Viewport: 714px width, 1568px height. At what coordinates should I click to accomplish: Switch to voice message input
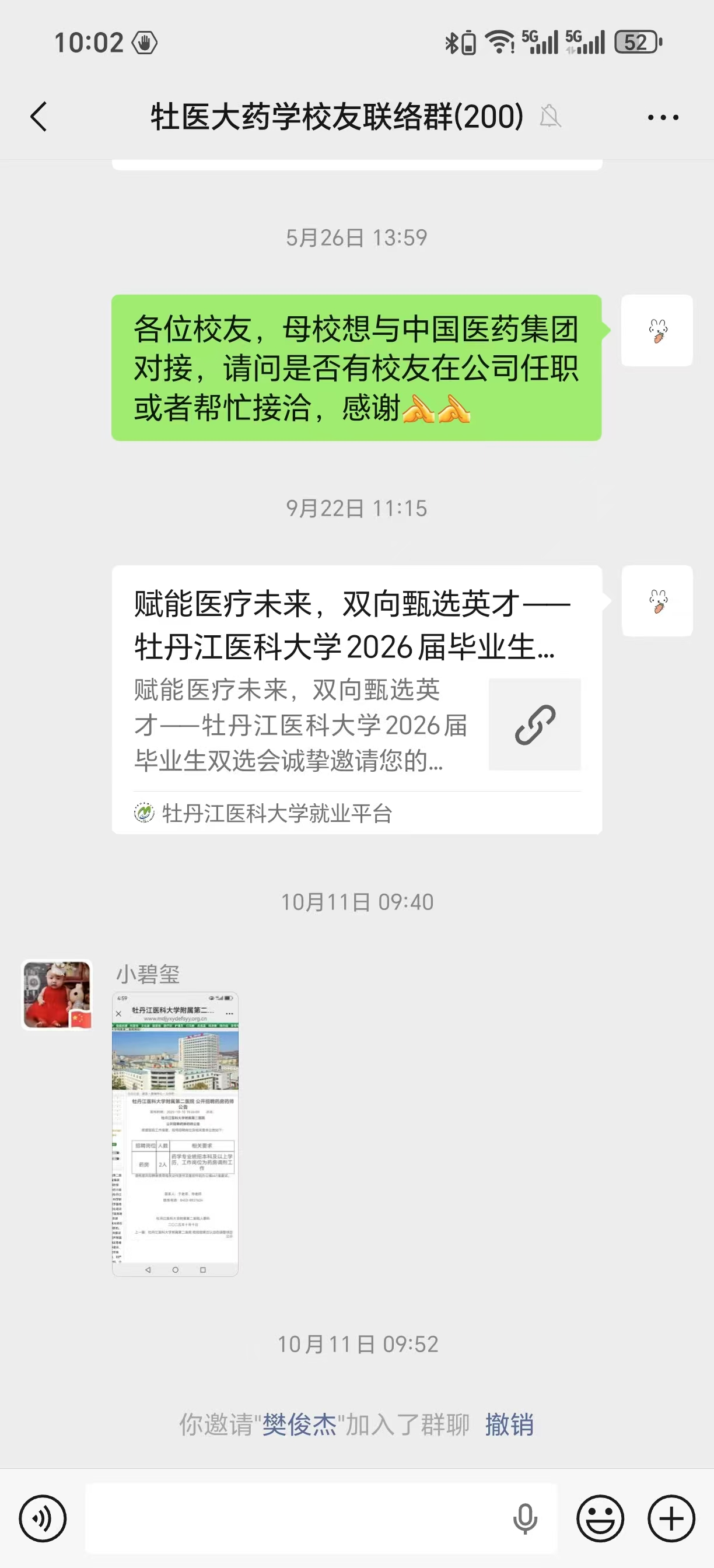[x=43, y=1518]
